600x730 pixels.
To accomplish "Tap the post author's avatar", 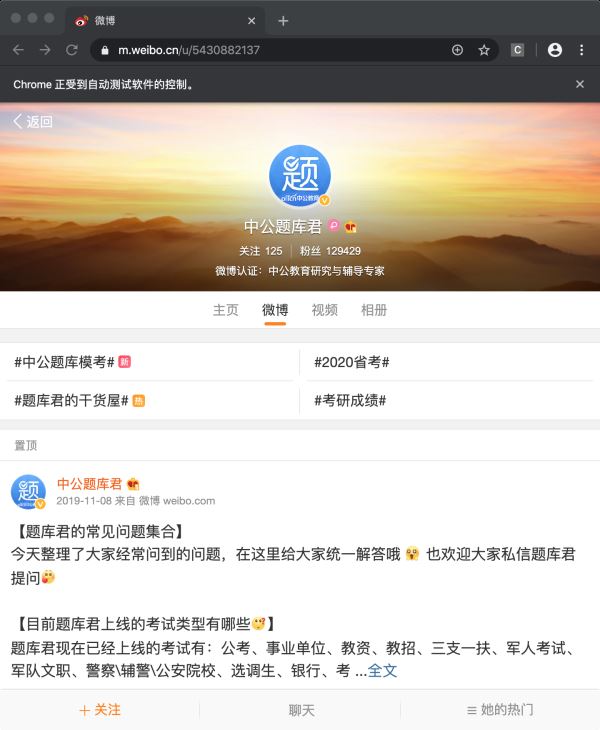I will pyautogui.click(x=28, y=492).
